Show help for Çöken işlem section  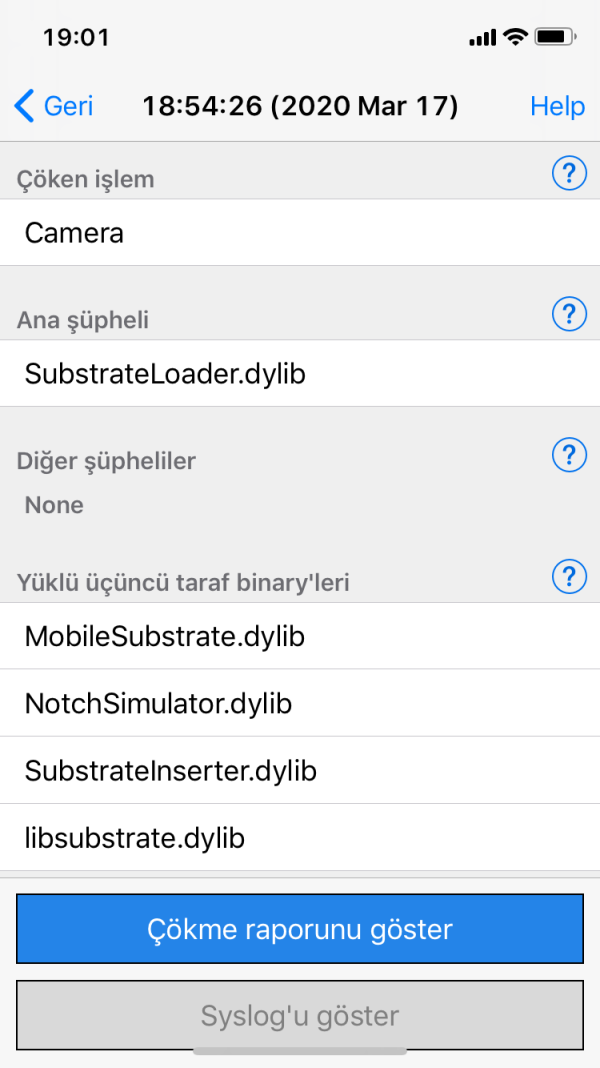click(x=569, y=174)
